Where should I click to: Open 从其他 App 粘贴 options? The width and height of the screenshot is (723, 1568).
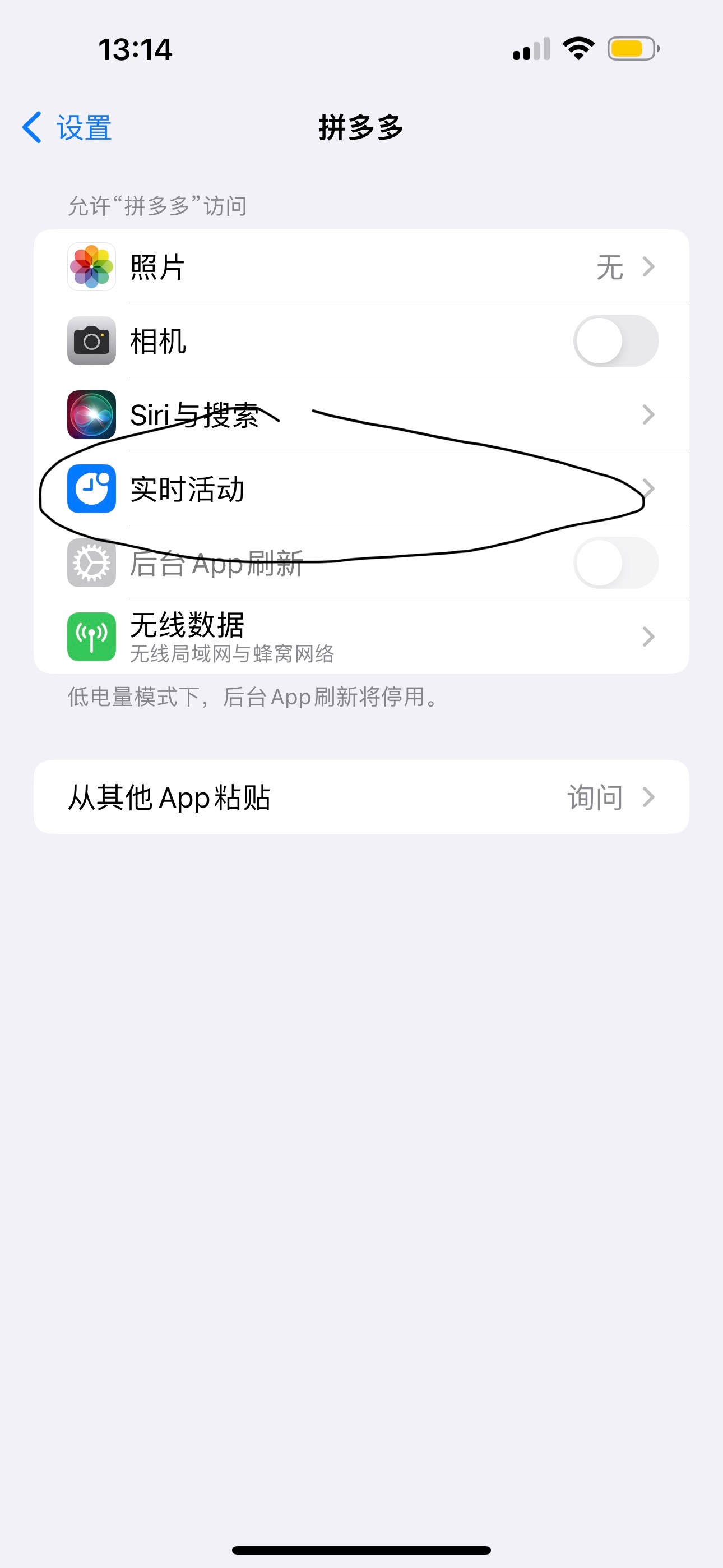(361, 797)
